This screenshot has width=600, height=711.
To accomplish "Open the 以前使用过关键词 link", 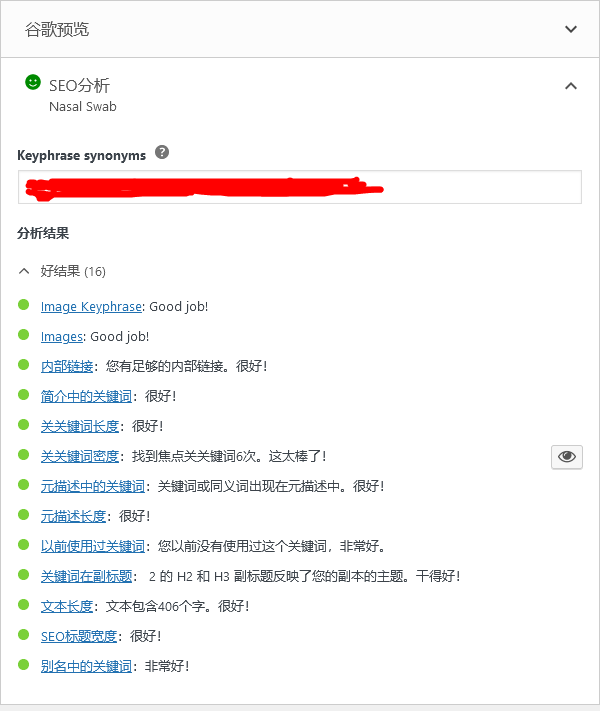I will click(x=93, y=546).
